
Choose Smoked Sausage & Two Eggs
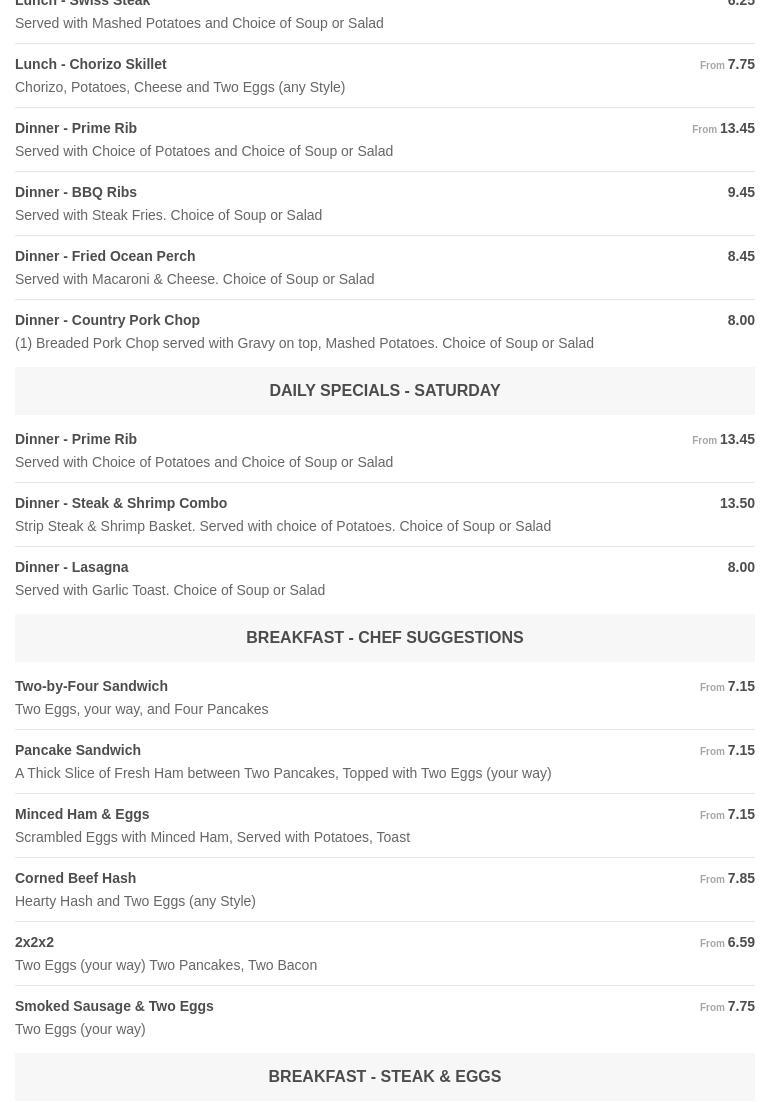pyautogui.click(x=385, y=1017)
